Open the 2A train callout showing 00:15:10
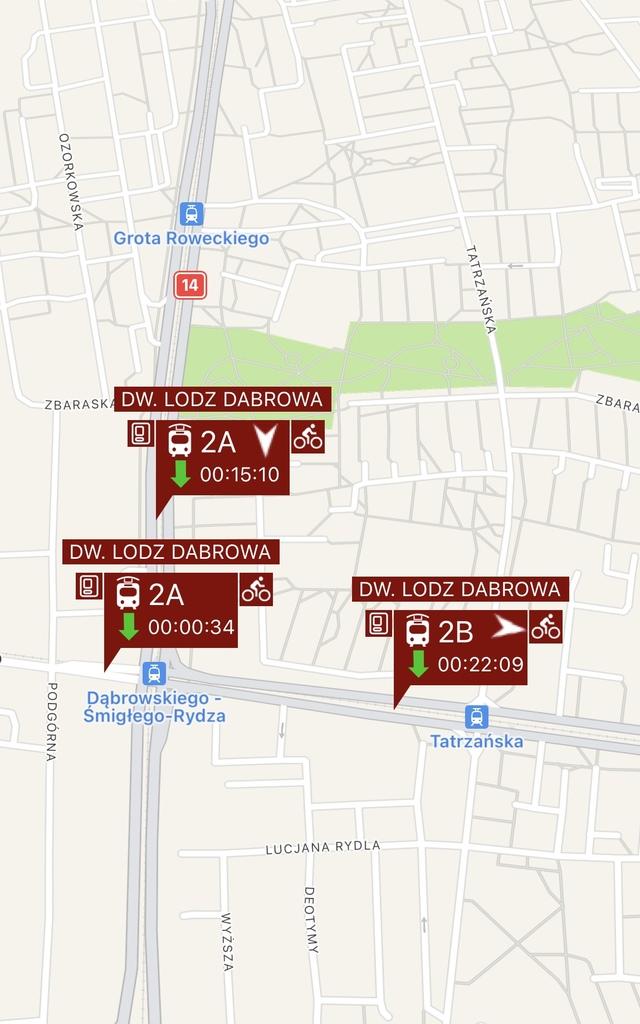Viewport: 640px width, 1024px height. point(222,458)
